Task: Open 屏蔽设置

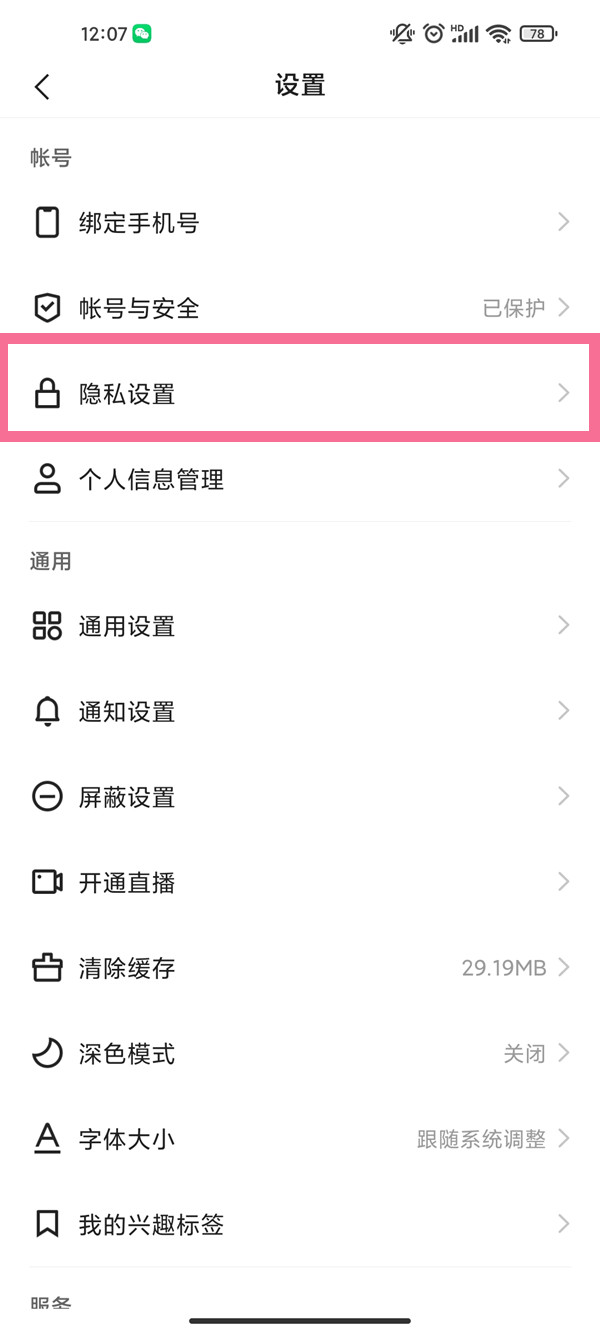Action: [x=300, y=797]
